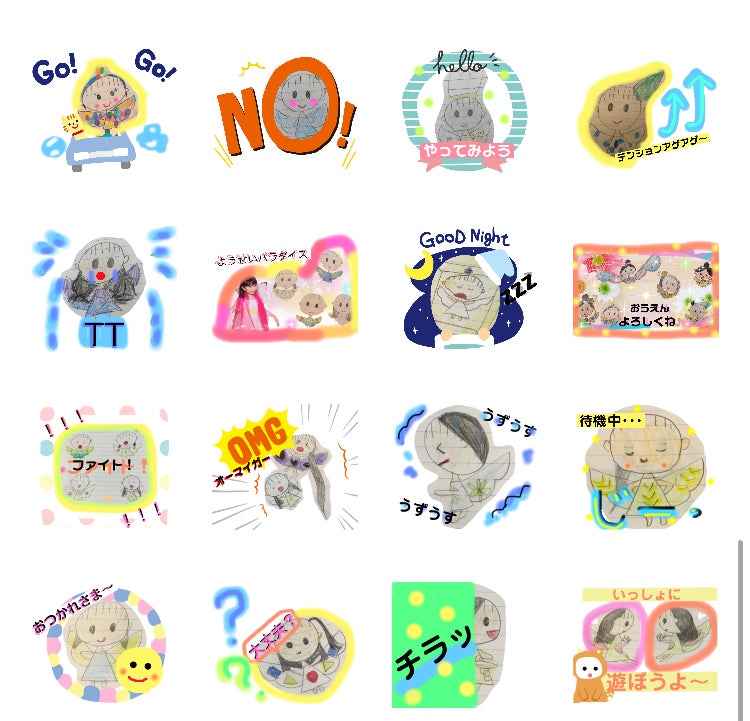The image size is (750, 721).
Task: Select the "hello やってみよう" sticker
Action: [465, 110]
